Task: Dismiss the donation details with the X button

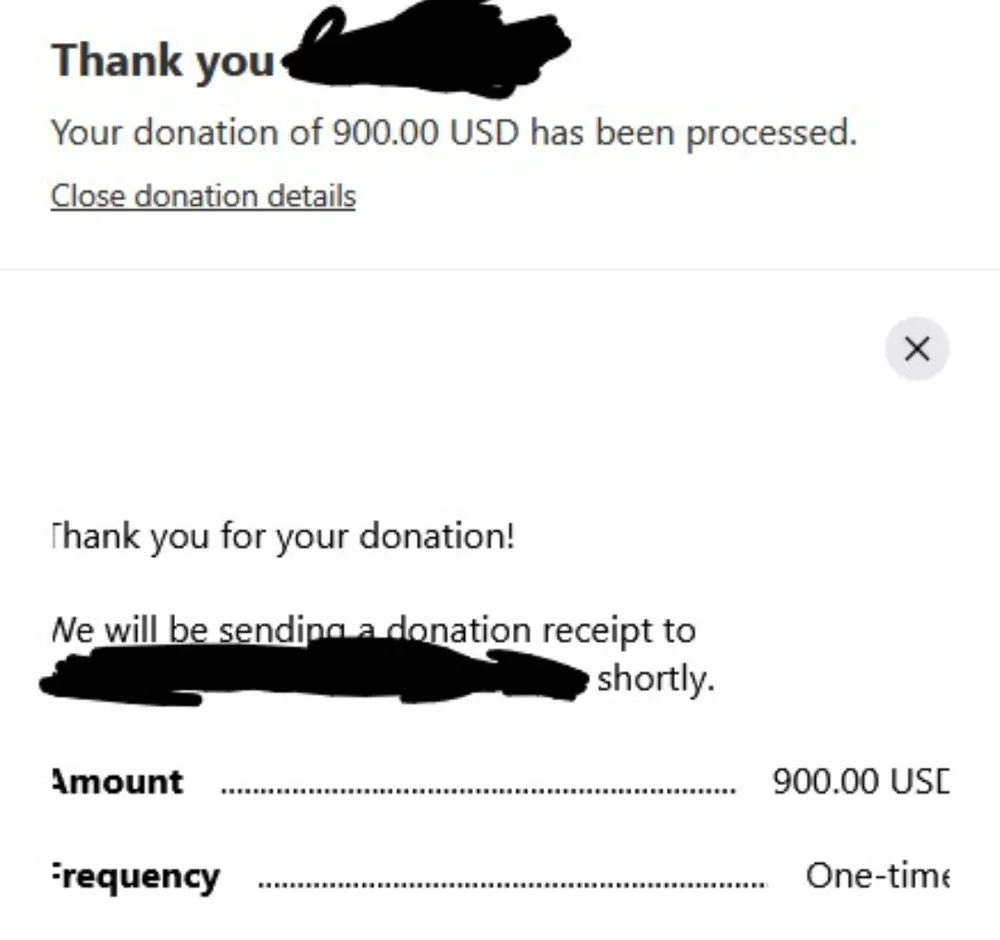Action: click(916, 348)
